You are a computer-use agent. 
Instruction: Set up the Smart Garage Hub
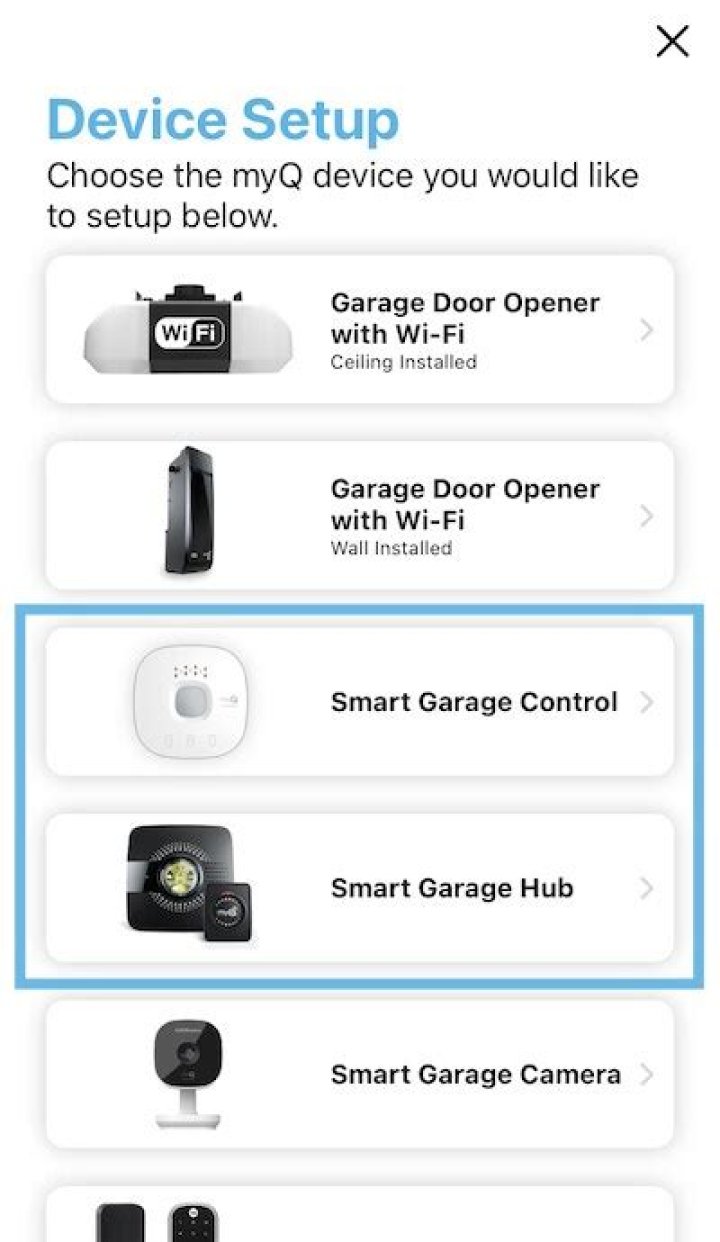(360, 888)
